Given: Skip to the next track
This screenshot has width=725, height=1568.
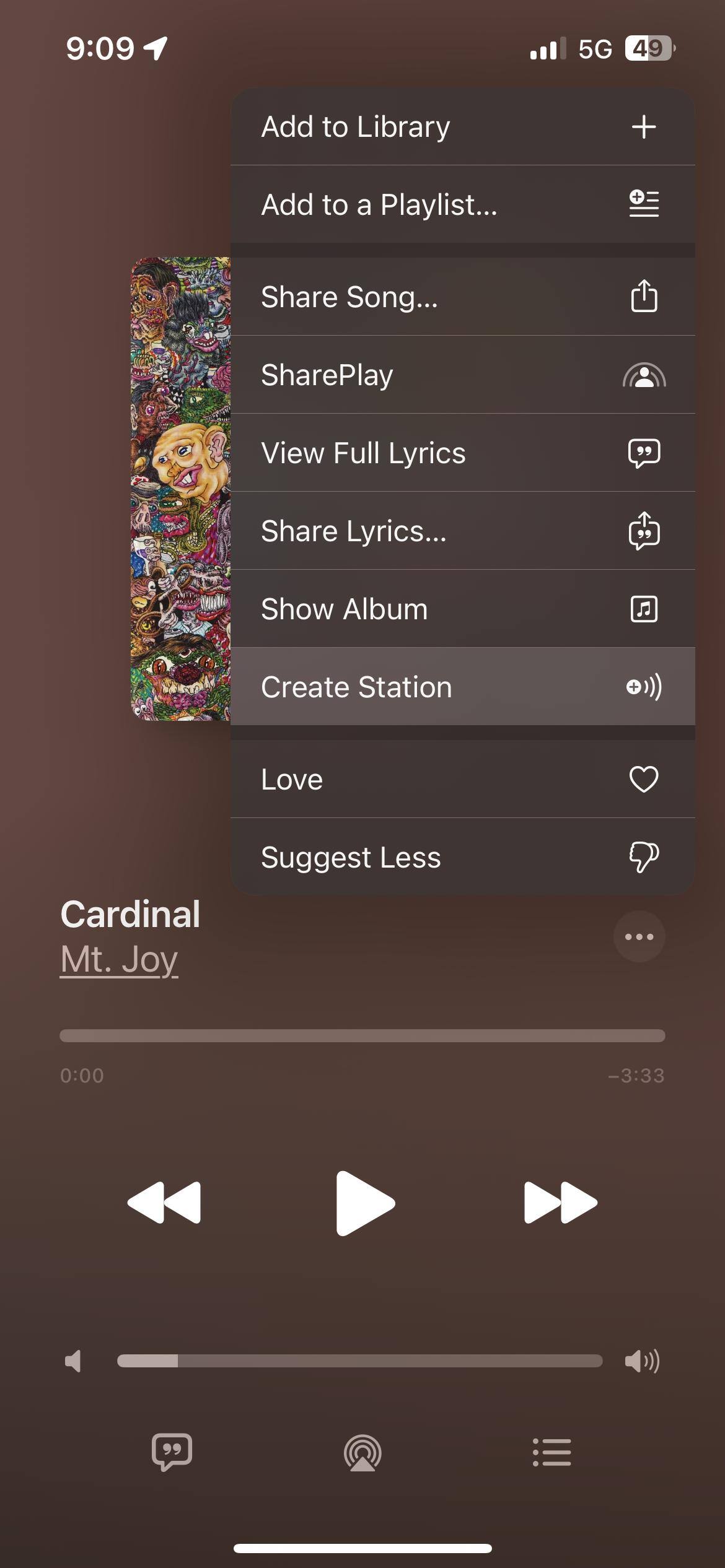Looking at the screenshot, I should pyautogui.click(x=560, y=1203).
